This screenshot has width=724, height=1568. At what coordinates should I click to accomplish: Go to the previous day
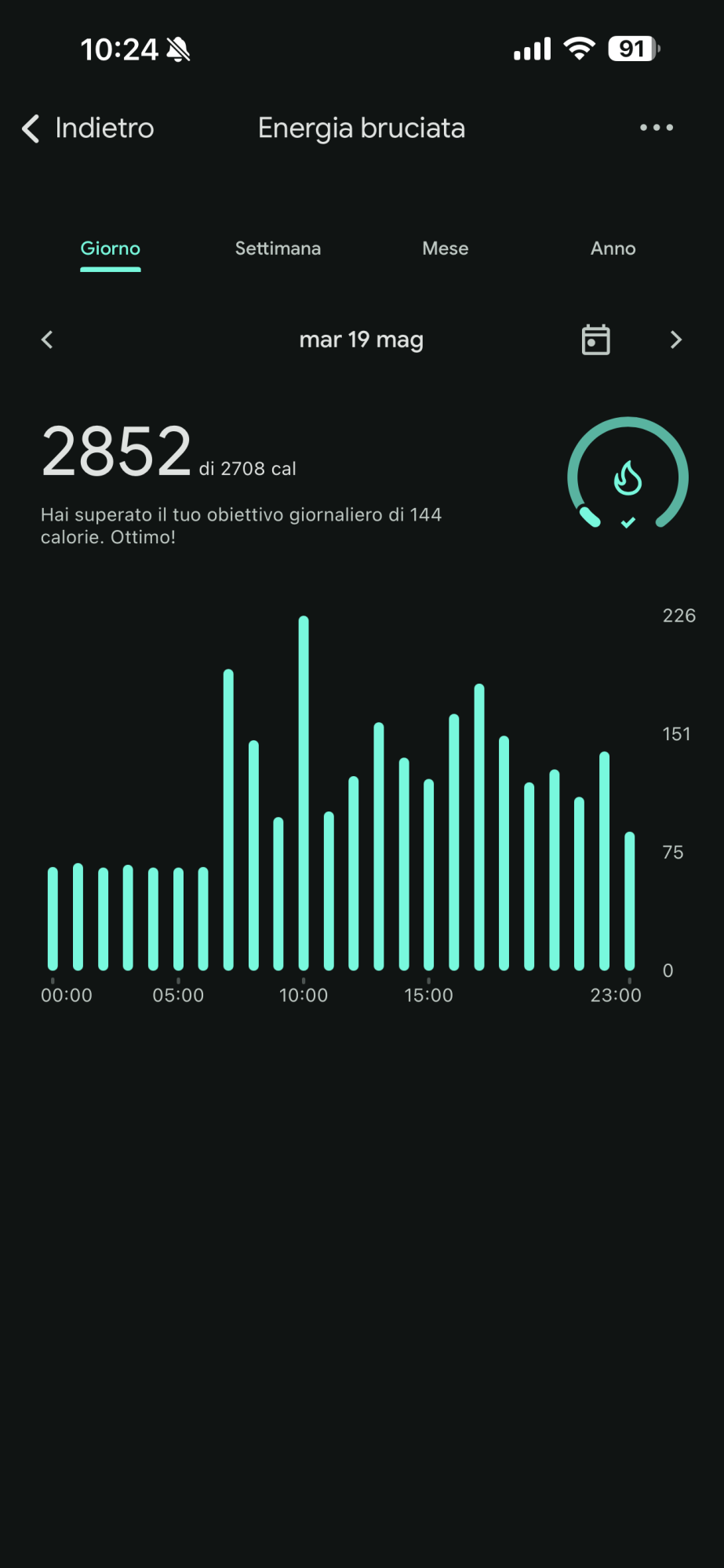(x=47, y=339)
